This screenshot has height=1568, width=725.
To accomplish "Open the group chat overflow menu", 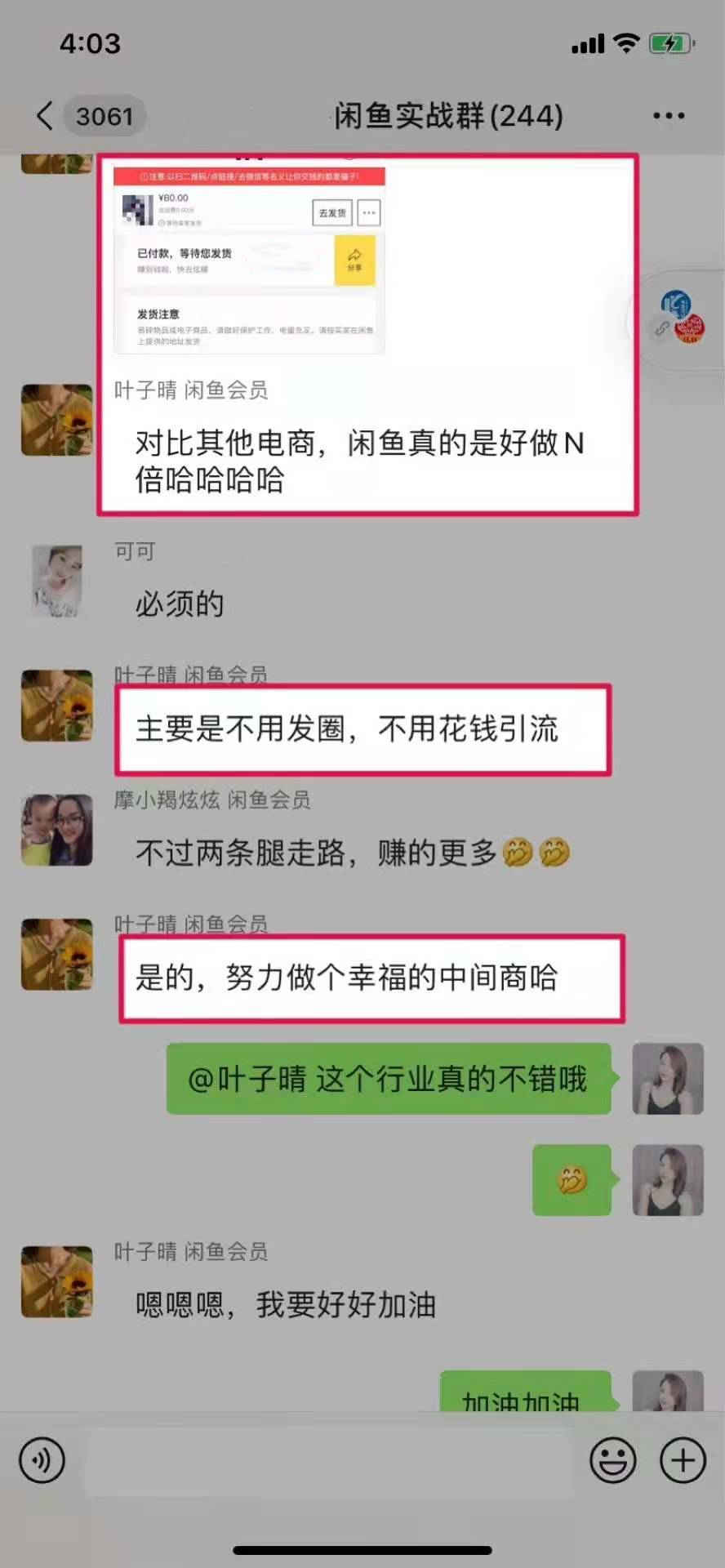I will pyautogui.click(x=668, y=116).
